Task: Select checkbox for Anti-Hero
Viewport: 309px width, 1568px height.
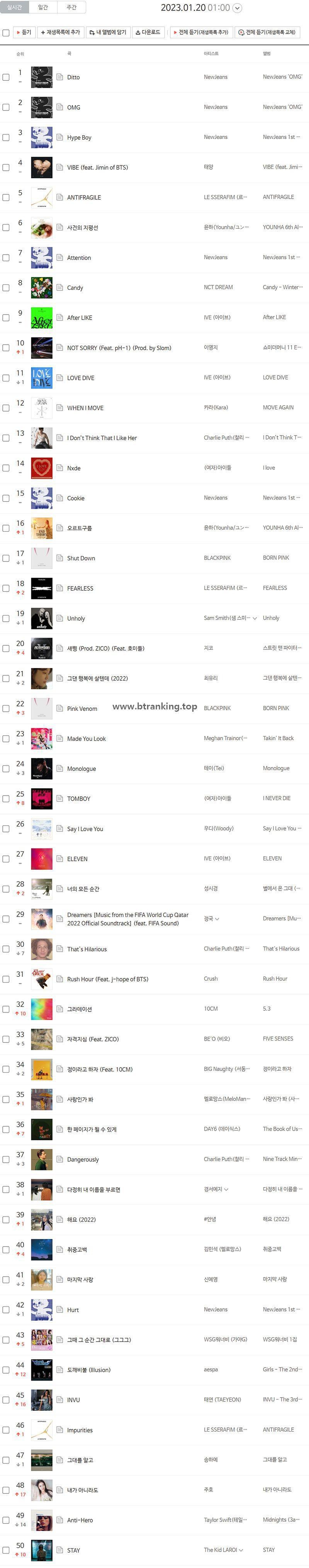Action: (x=6, y=1520)
